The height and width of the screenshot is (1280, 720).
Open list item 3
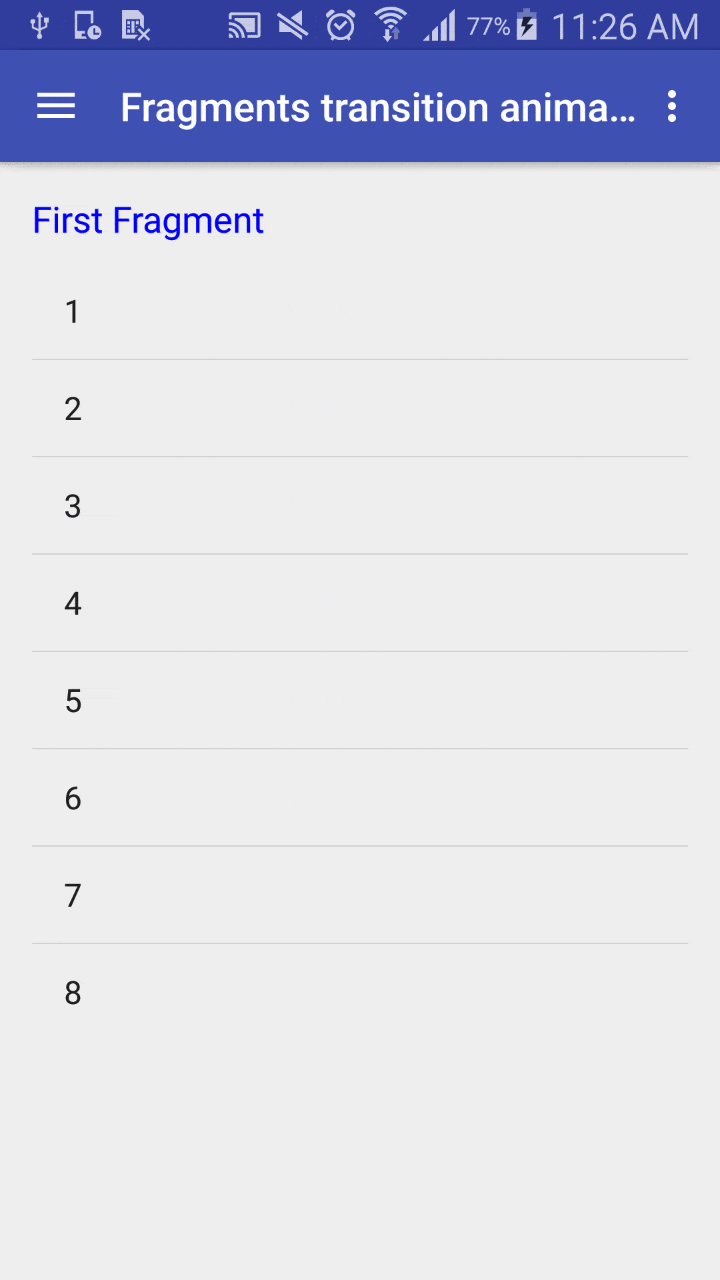click(360, 506)
